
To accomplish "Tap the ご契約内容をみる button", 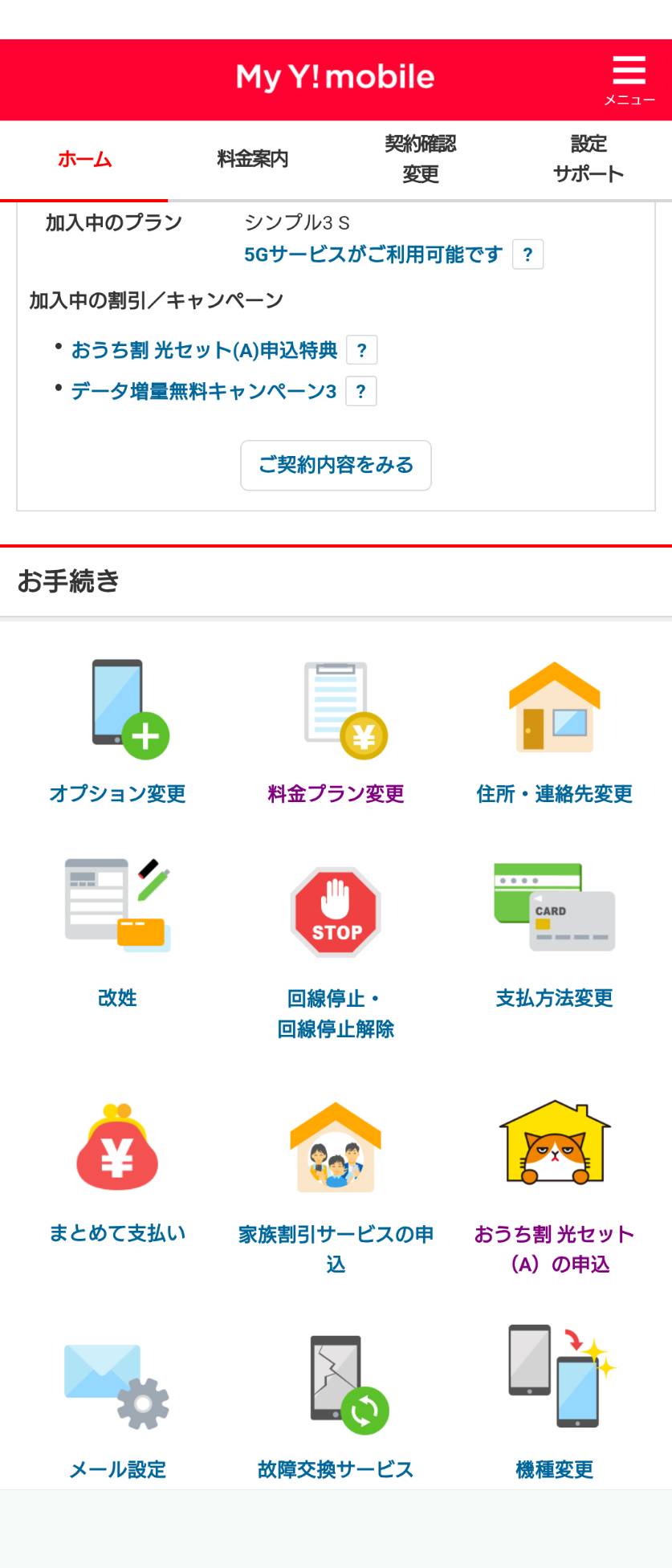I will 336,465.
